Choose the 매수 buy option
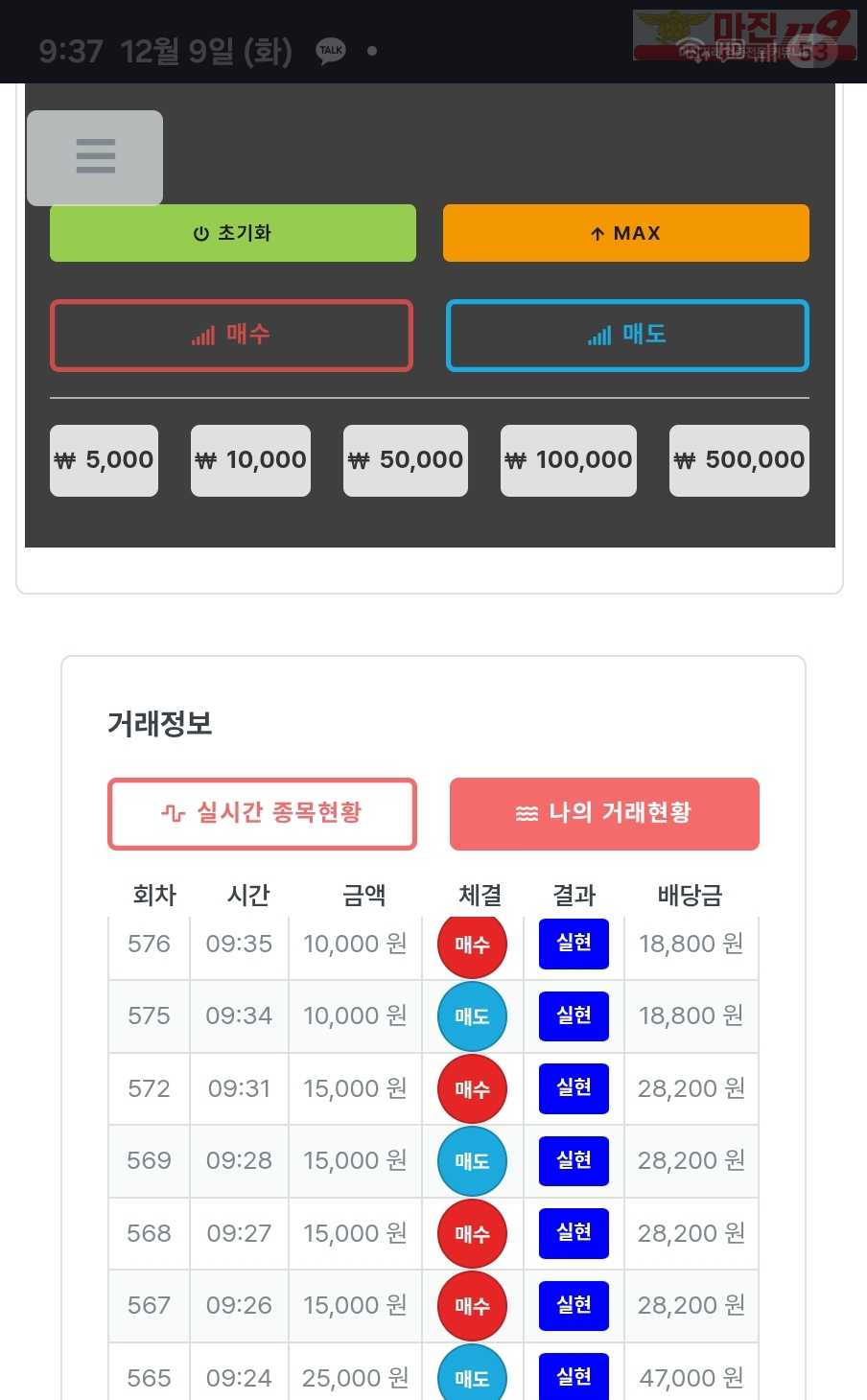The height and width of the screenshot is (1400, 867). point(231,335)
